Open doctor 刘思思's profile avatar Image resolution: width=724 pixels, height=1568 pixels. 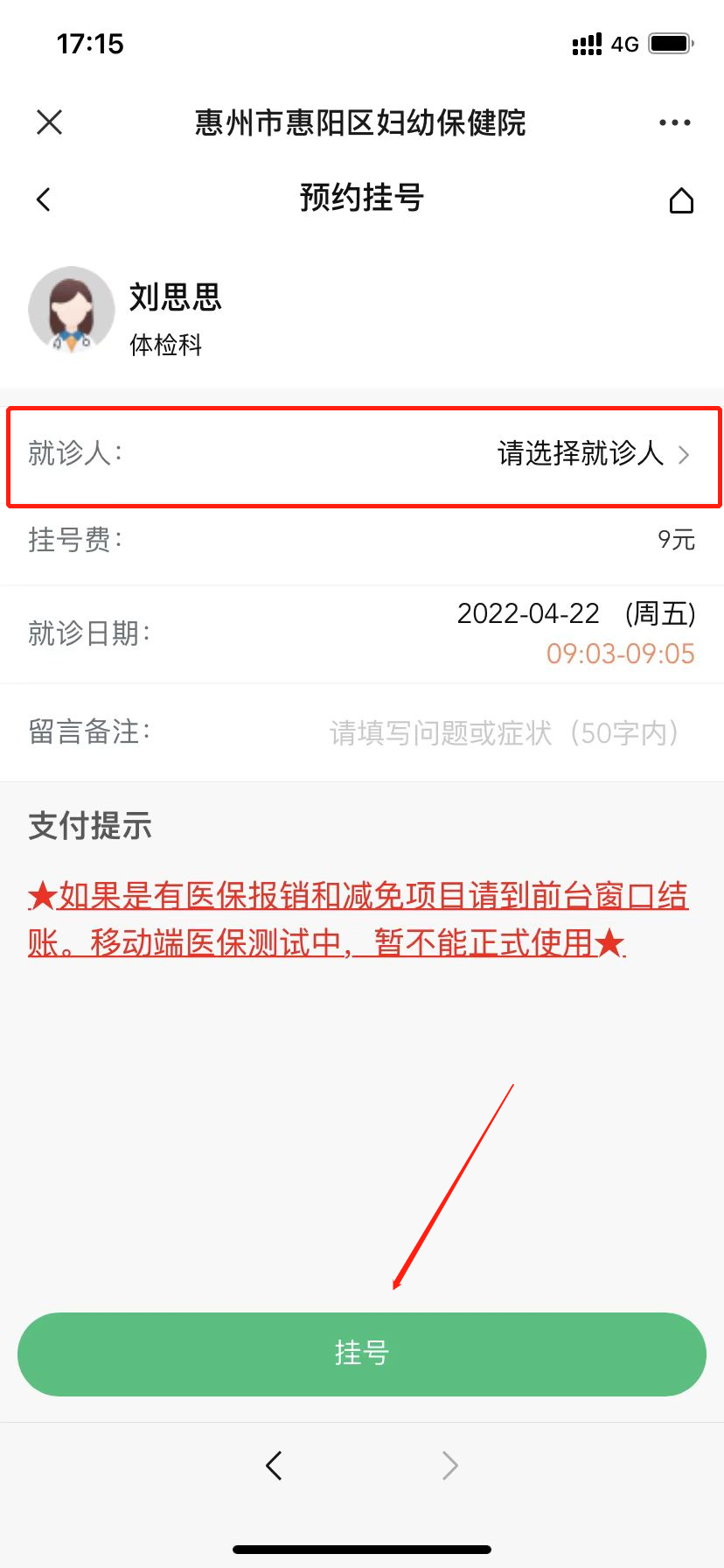[x=72, y=310]
